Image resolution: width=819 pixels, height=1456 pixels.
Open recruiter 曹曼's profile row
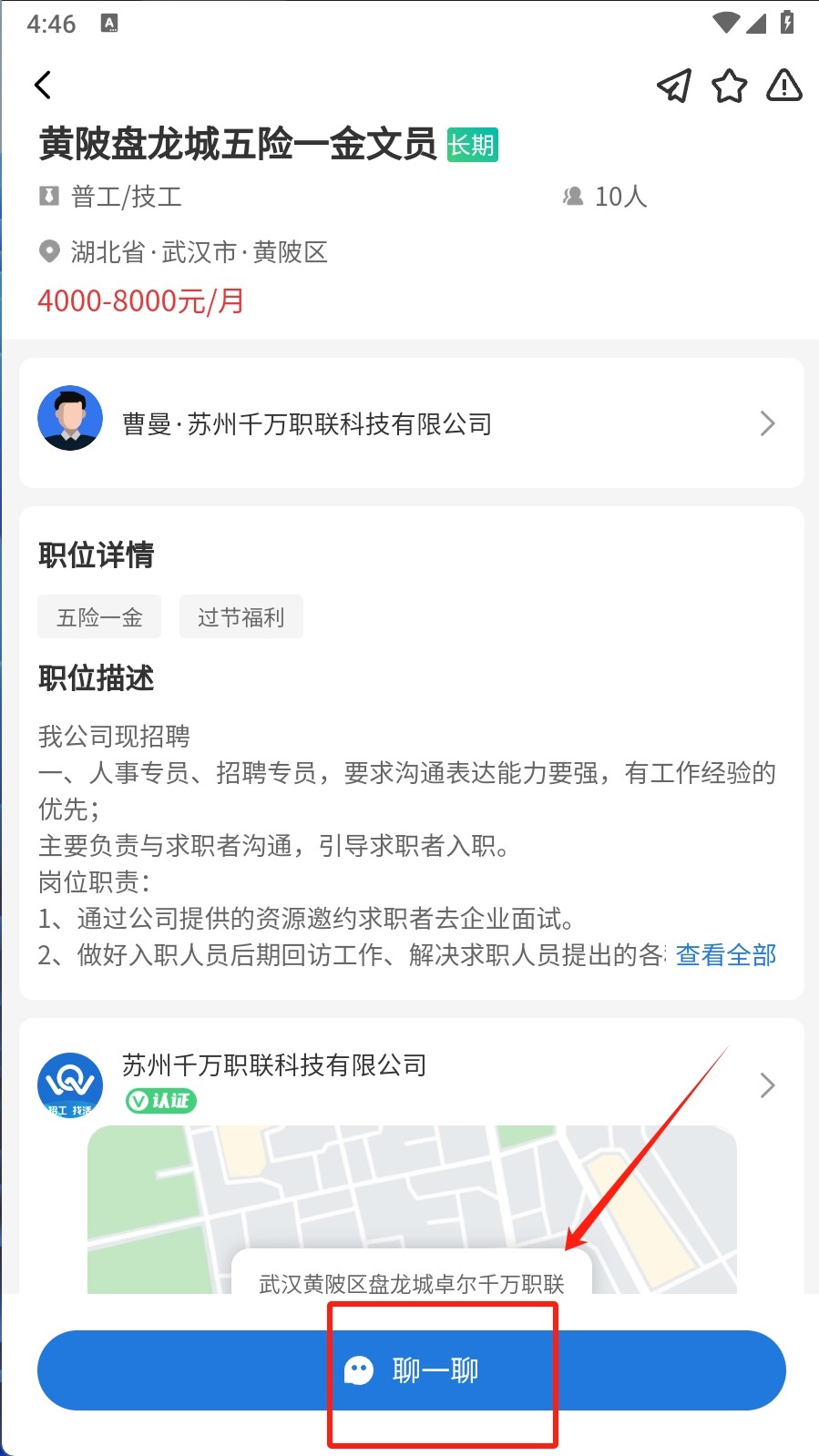coord(411,423)
